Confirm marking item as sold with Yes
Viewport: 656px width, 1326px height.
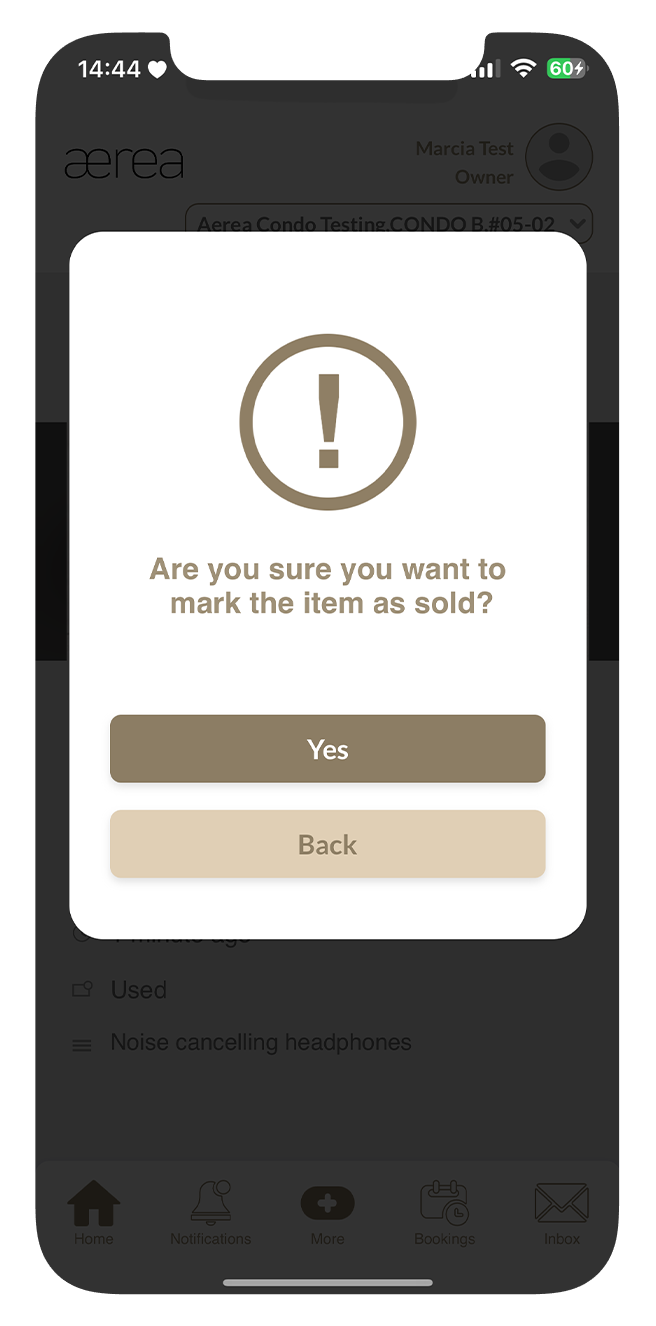click(327, 749)
